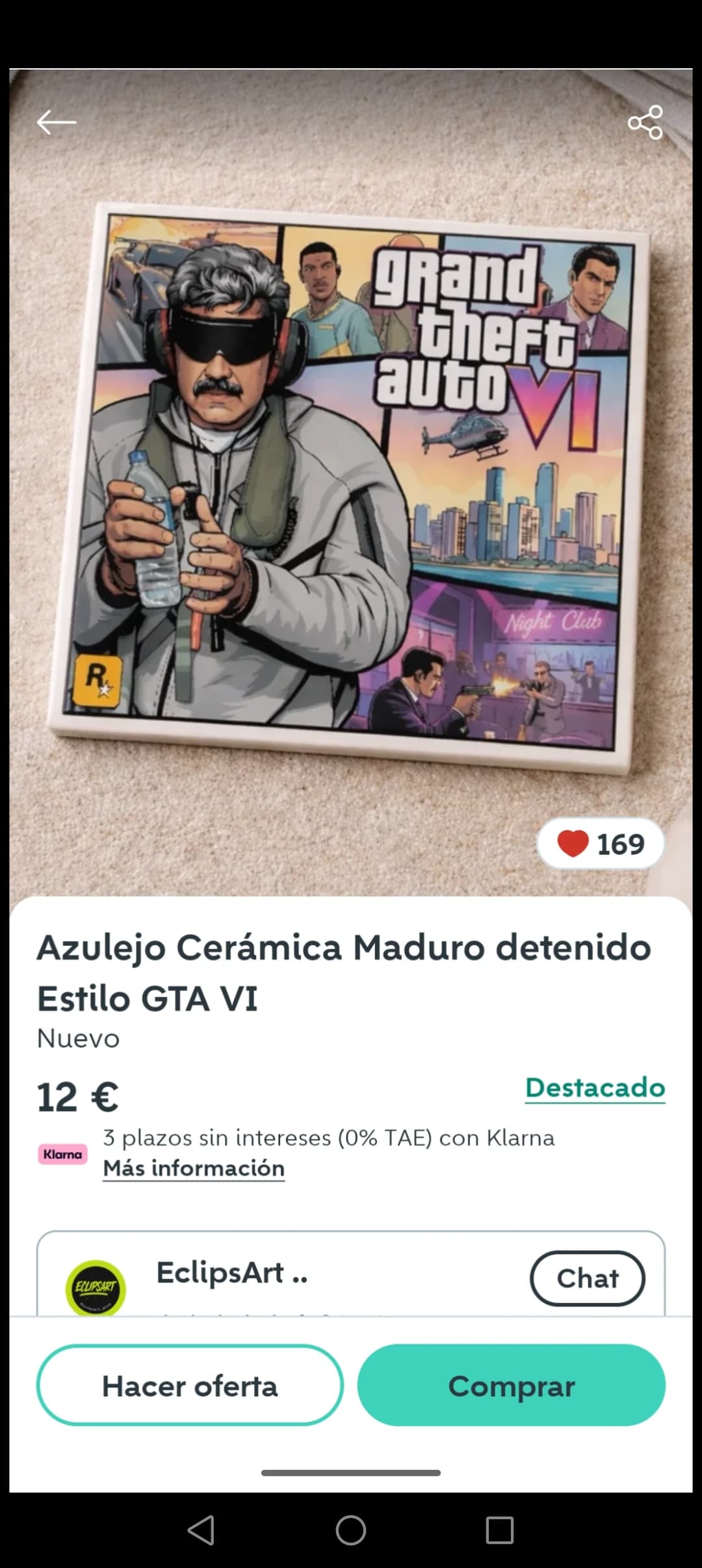Viewport: 702px width, 1568px height.
Task: Open the Destacado link
Action: (595, 1088)
